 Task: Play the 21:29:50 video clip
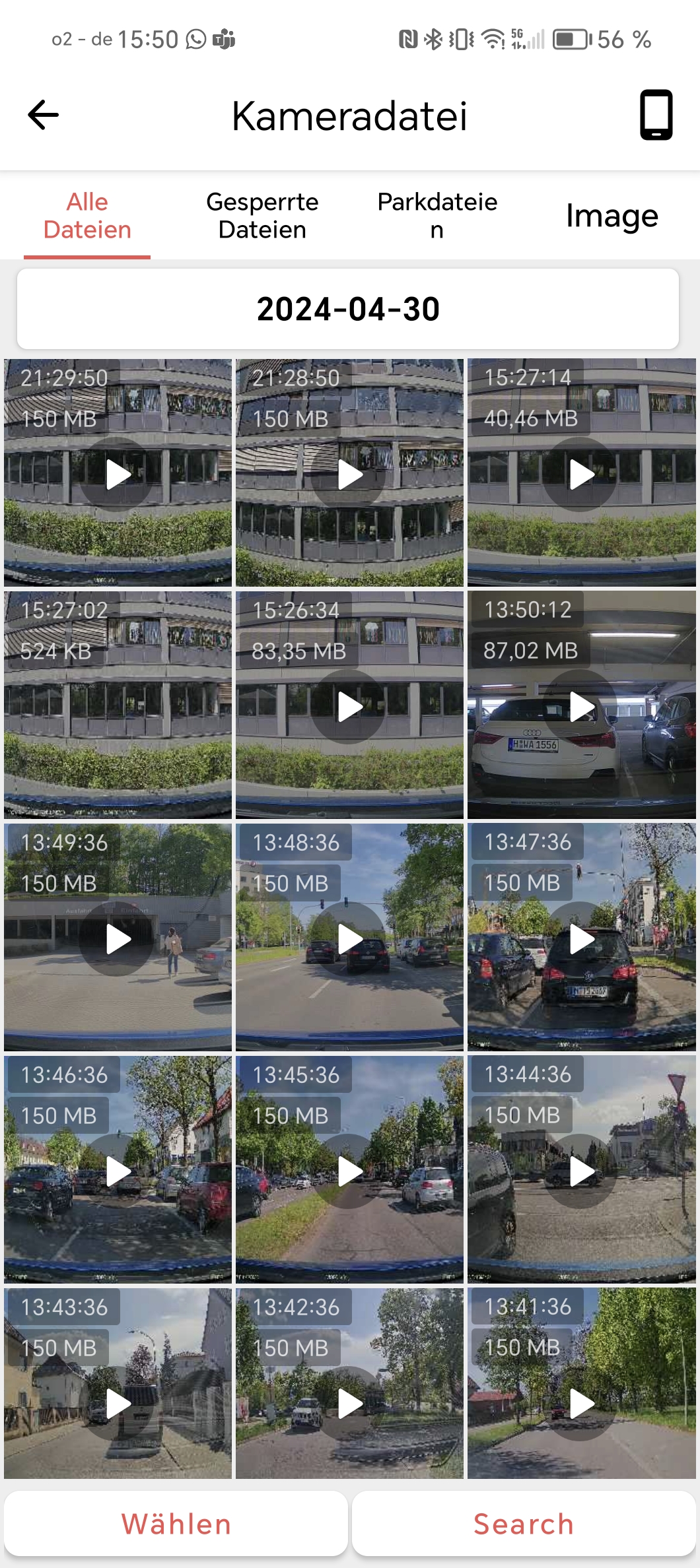coord(118,474)
